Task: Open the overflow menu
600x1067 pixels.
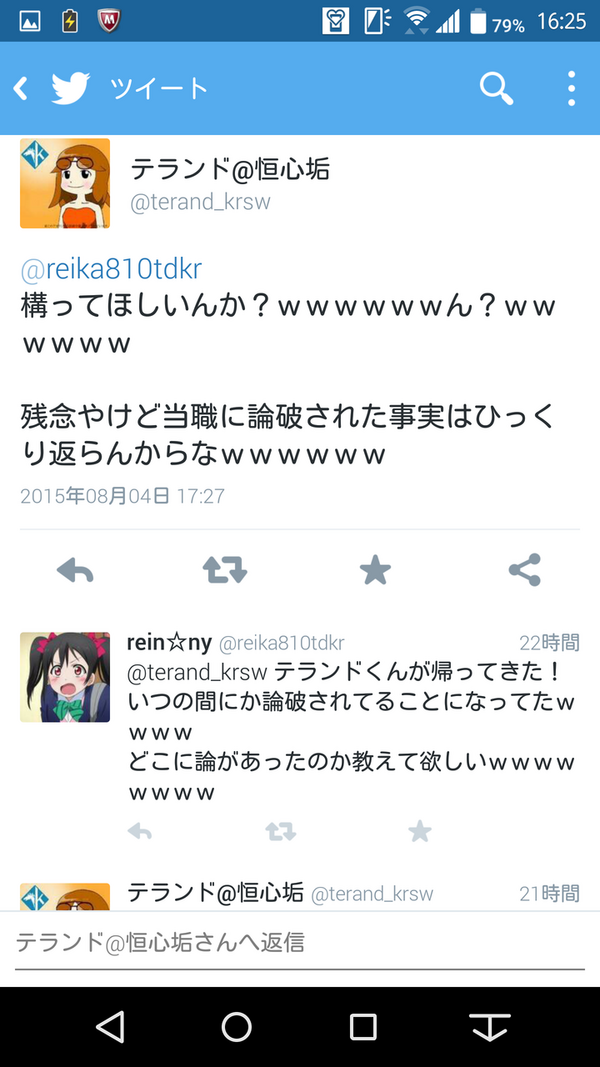Action: 571,88
